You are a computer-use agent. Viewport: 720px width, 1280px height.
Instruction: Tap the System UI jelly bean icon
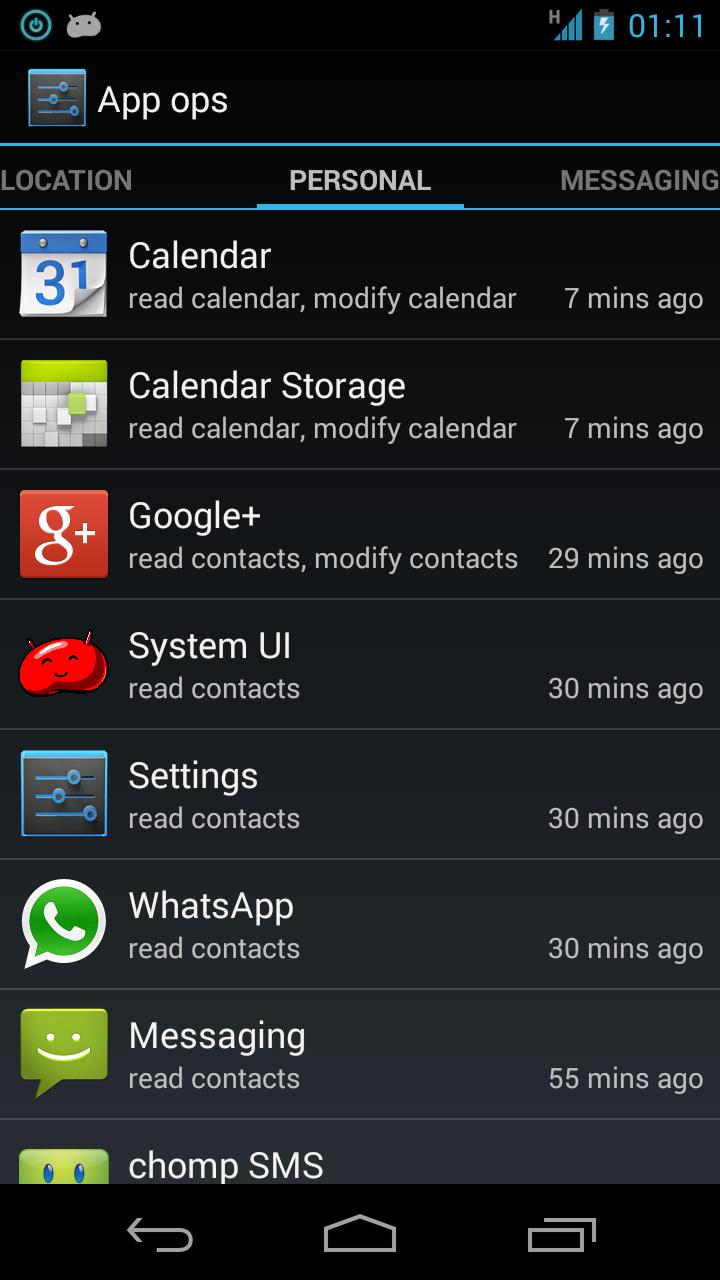62,664
